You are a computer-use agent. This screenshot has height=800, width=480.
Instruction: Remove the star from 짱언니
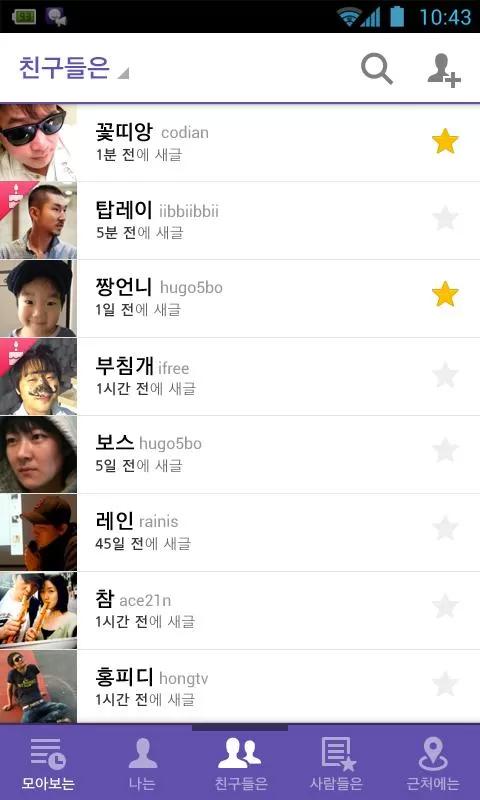(445, 294)
